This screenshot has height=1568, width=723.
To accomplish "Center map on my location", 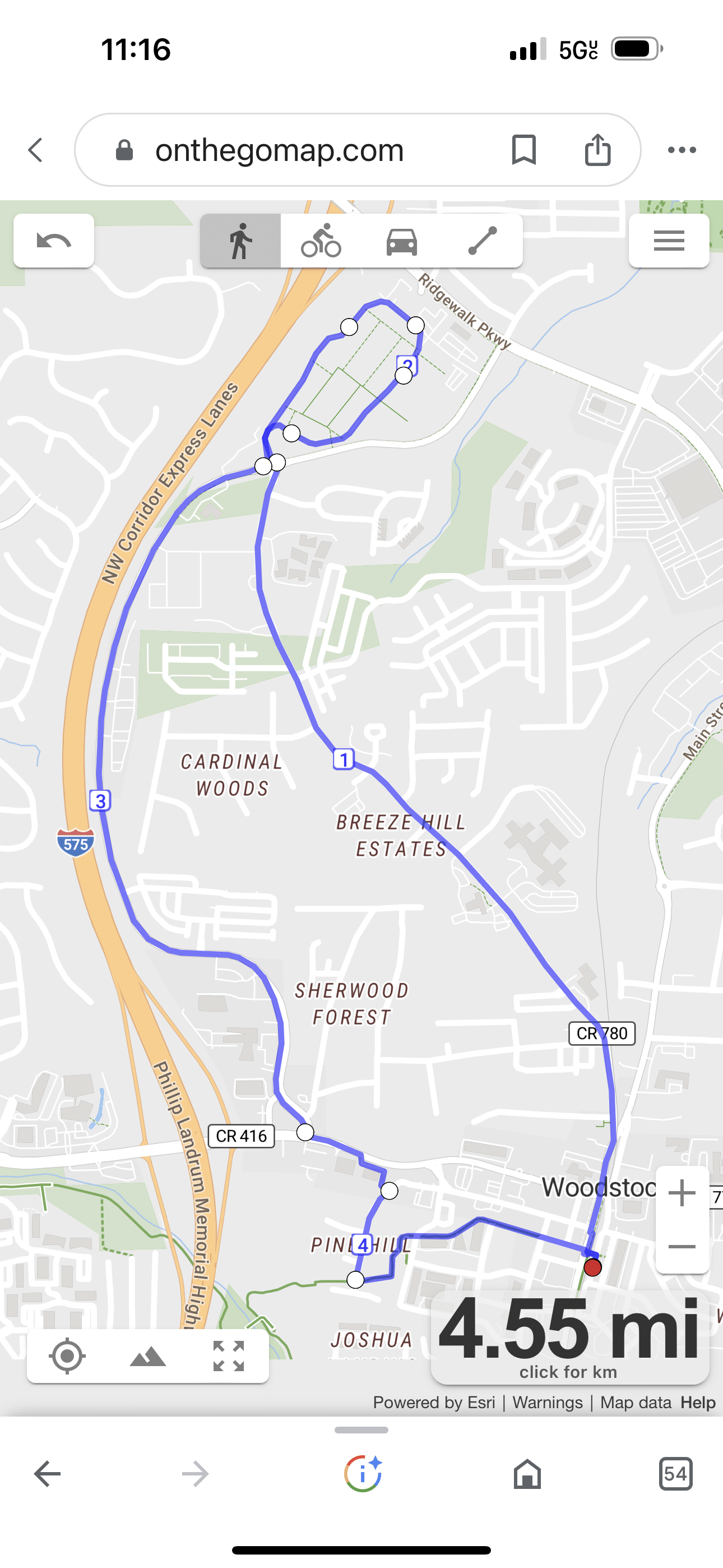I will click(x=67, y=1356).
